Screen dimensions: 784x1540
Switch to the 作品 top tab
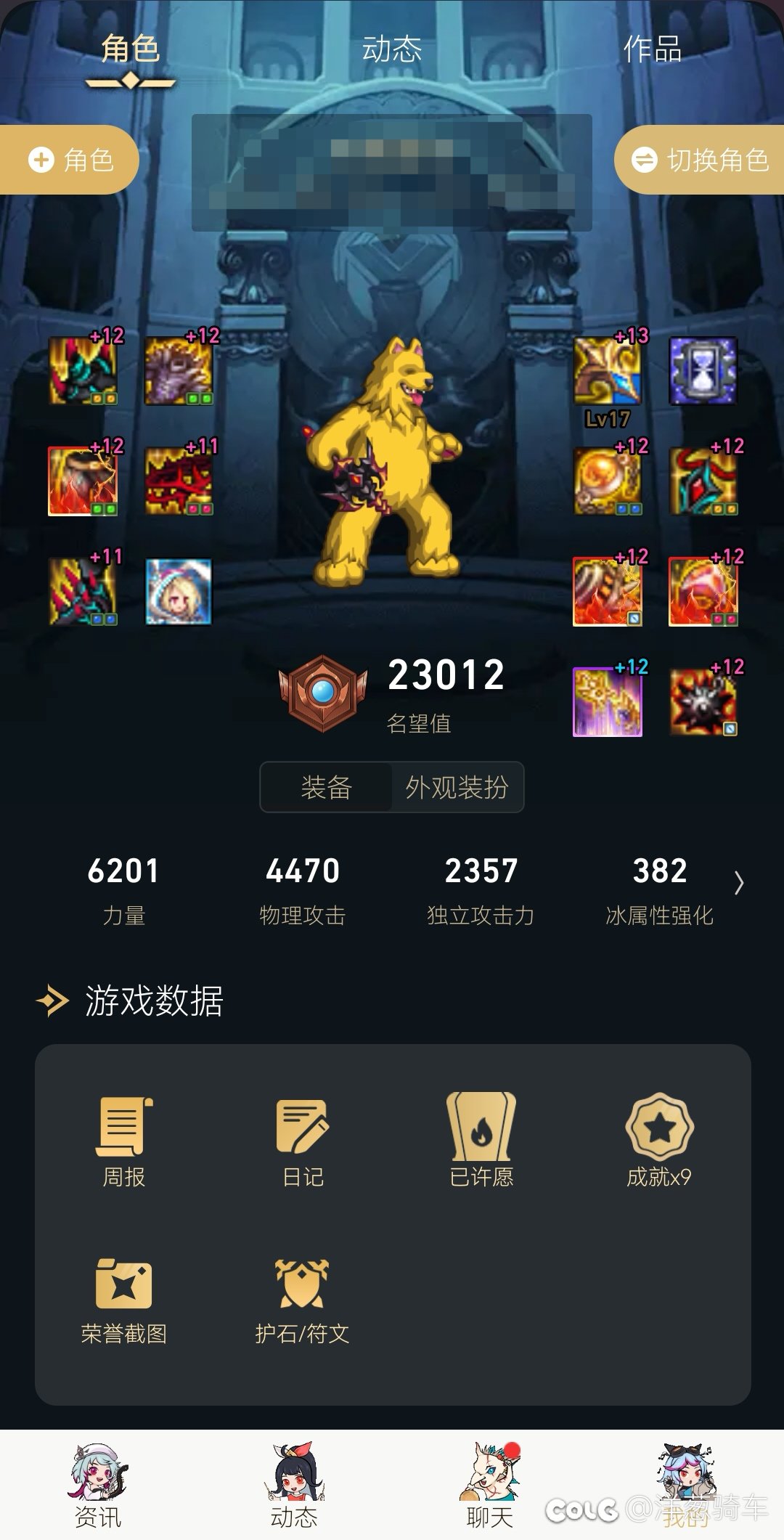pos(653,51)
